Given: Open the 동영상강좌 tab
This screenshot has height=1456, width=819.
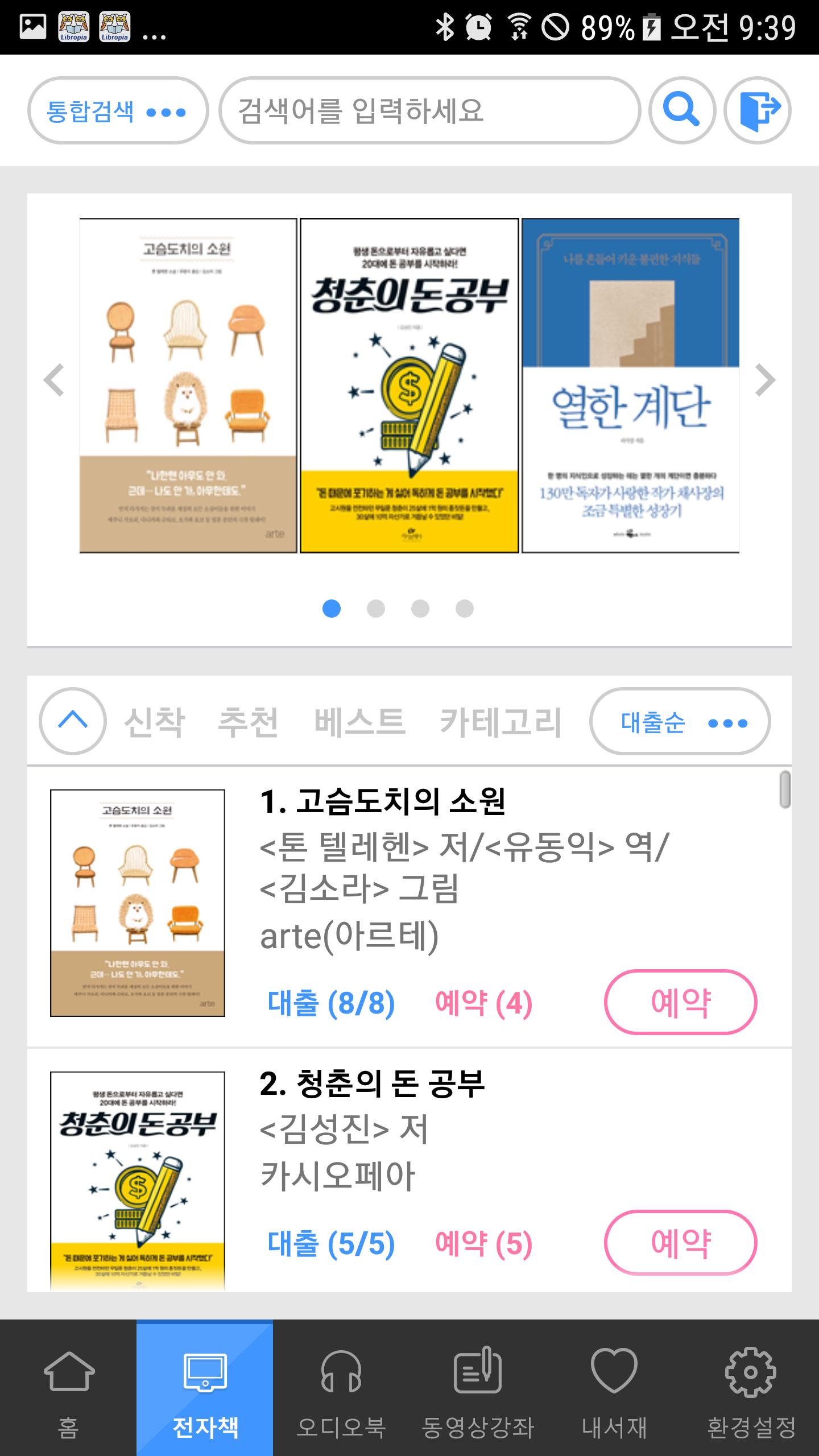Looking at the screenshot, I should [478, 1388].
